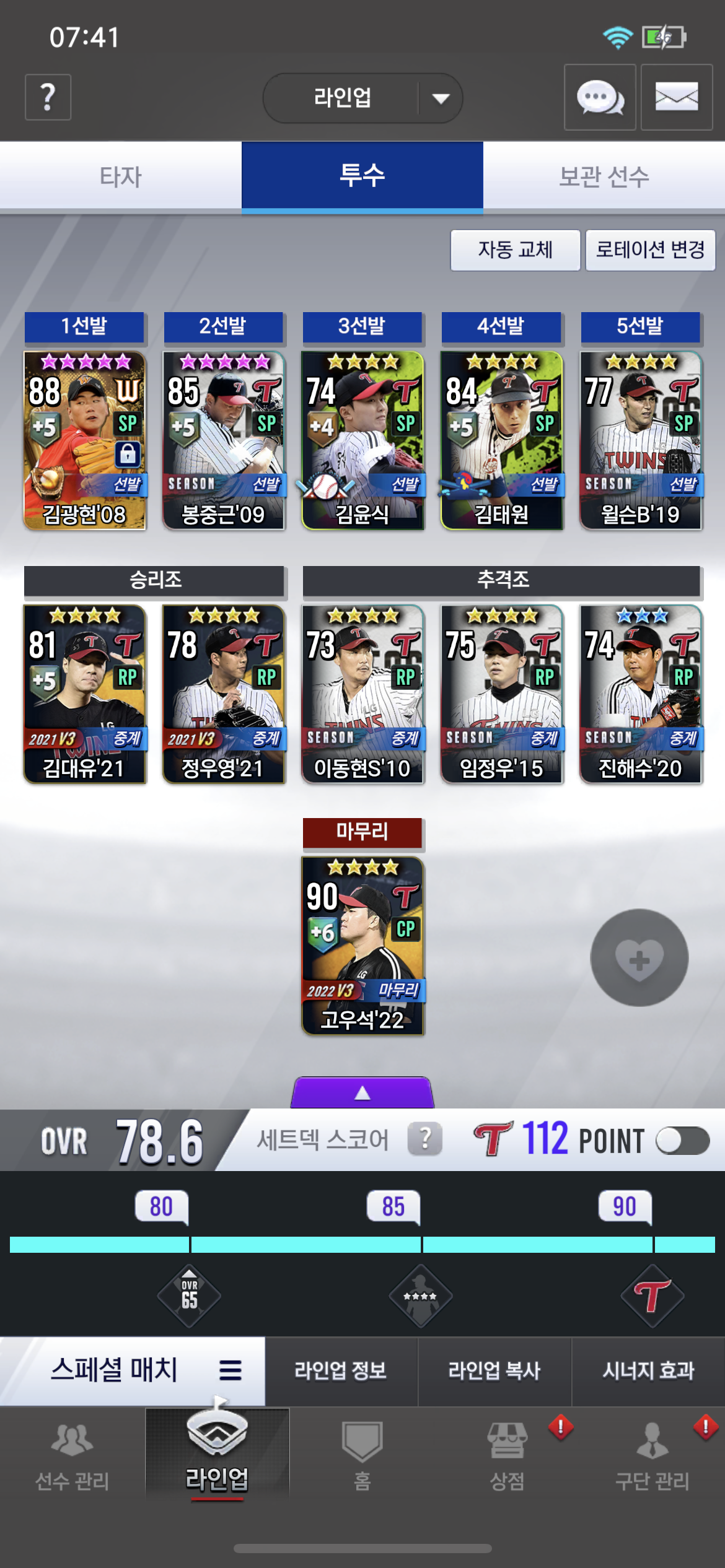Screen dimensions: 725x1568
Task: Select the 김광현'08 starter card
Action: pos(84,440)
